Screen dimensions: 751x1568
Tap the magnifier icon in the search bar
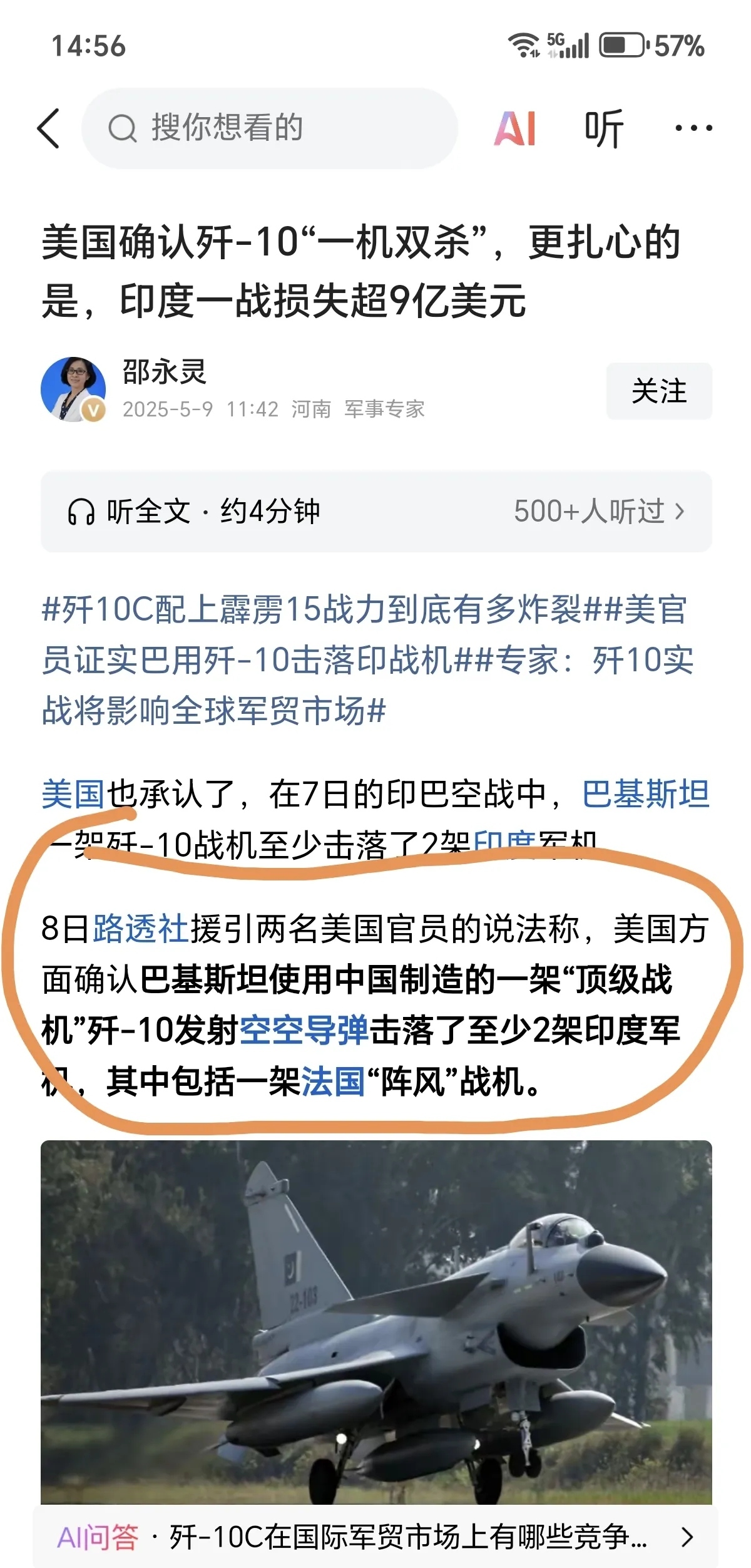click(x=125, y=127)
